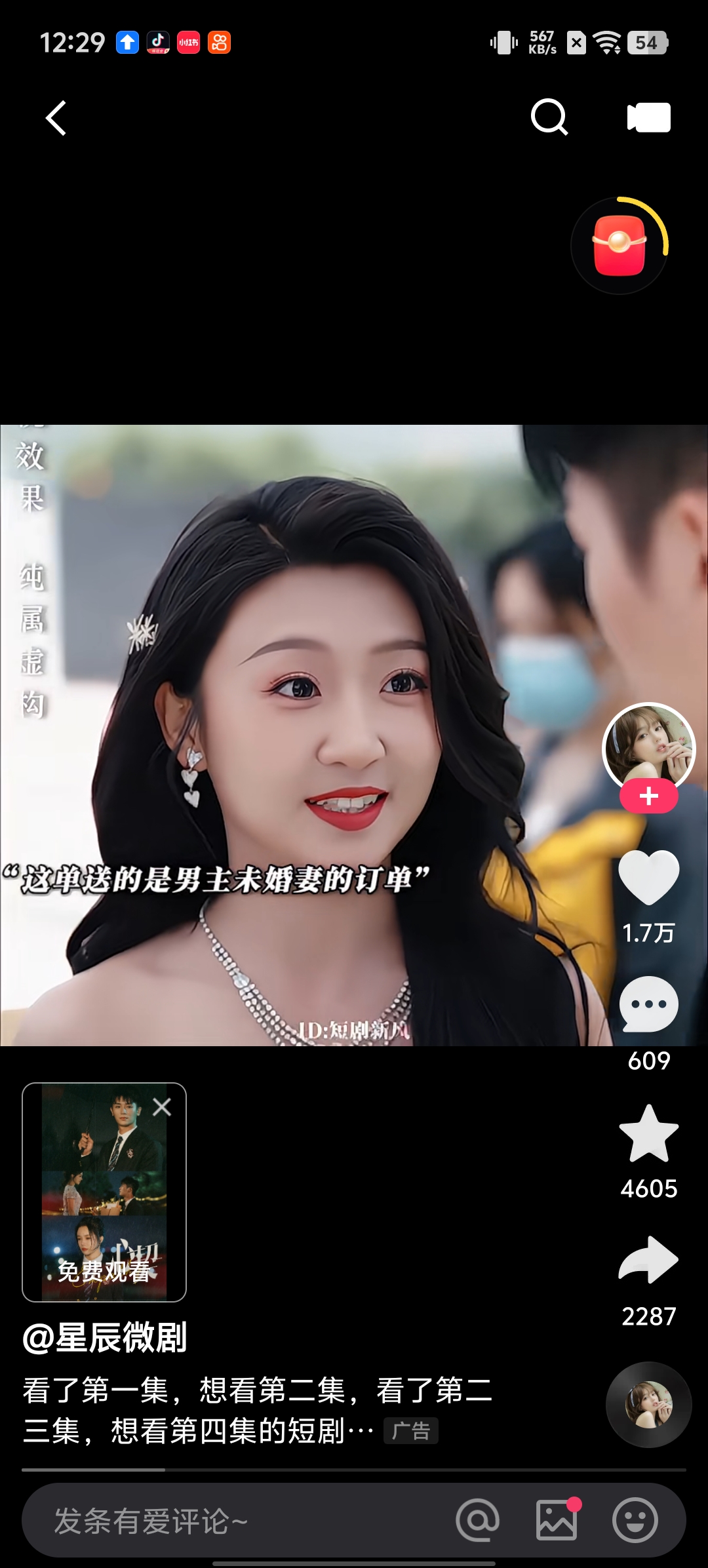
Task: Go back using the top-left arrow
Action: 56,118
